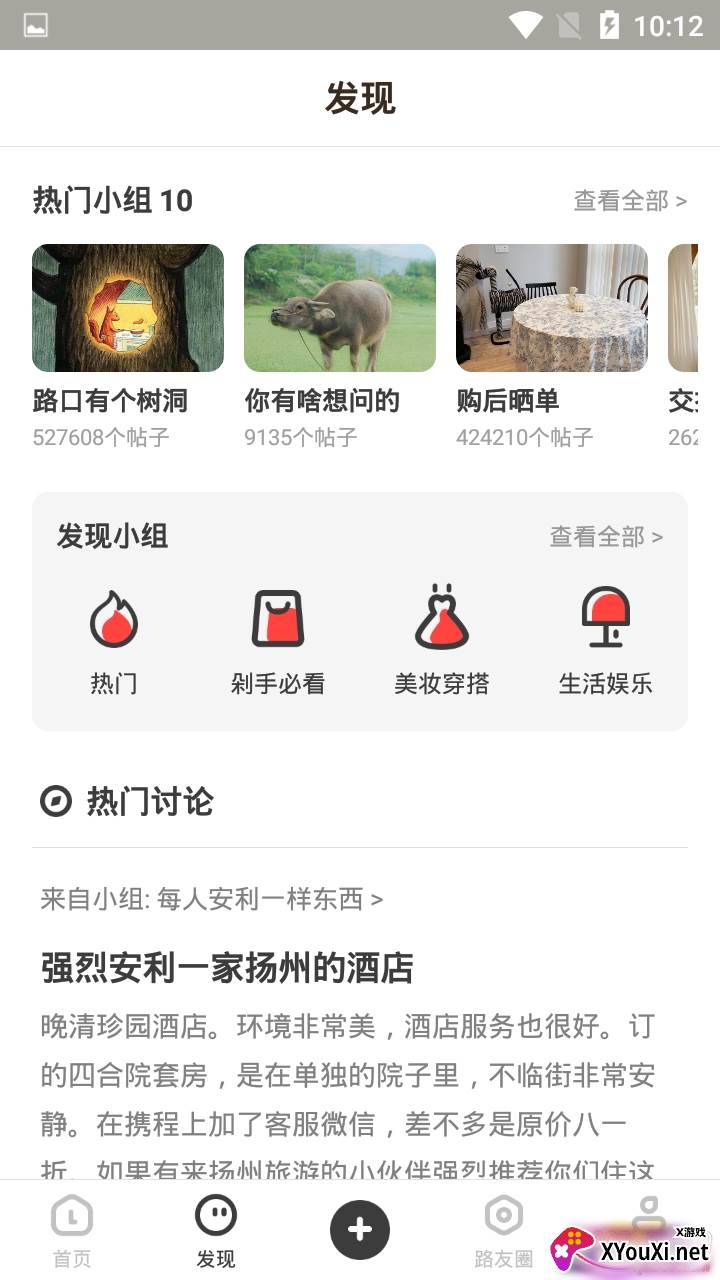Select the 热门 group category
Screen dimensions: 720x1280
pos(114,641)
